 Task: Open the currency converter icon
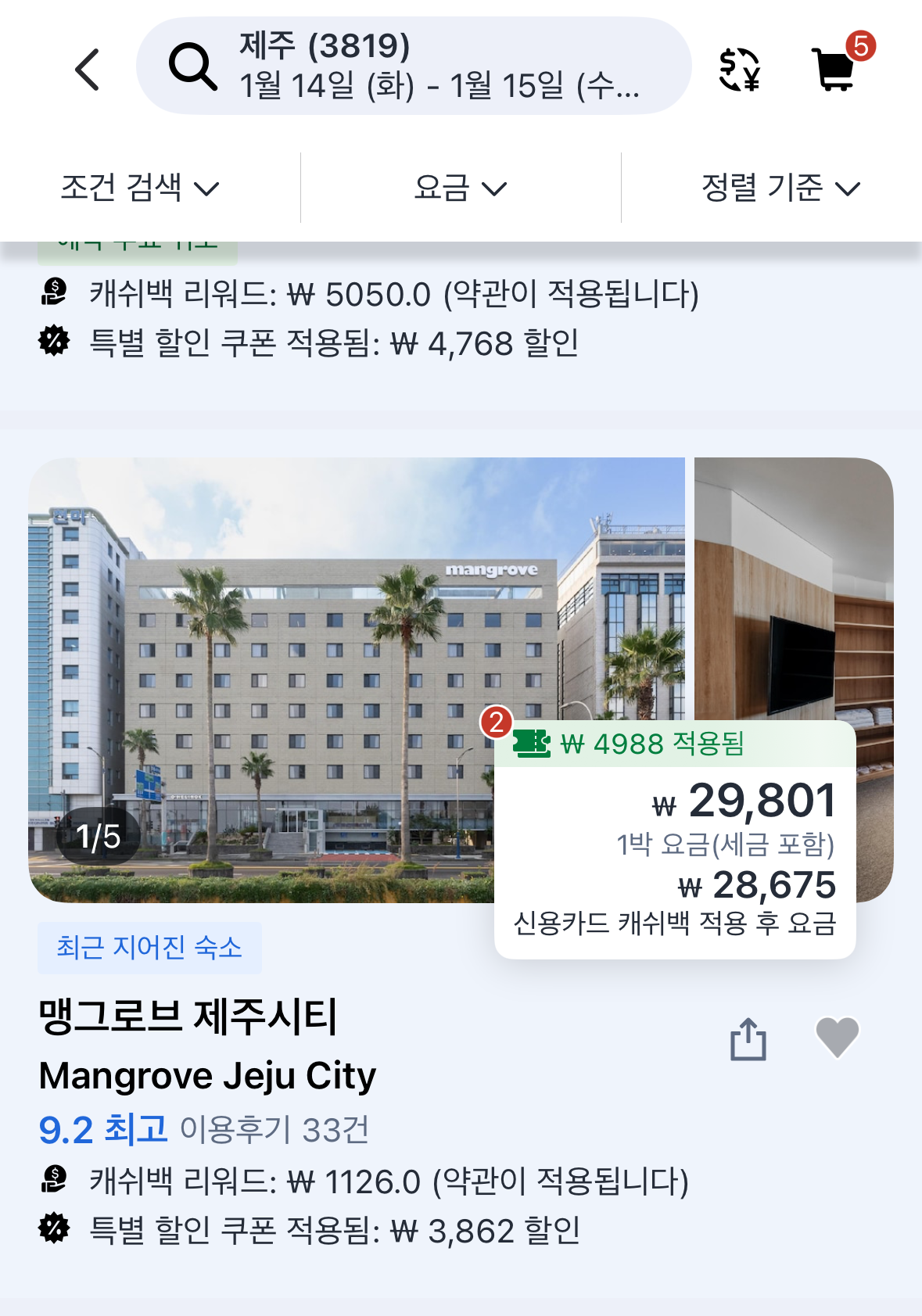pyautogui.click(x=739, y=70)
